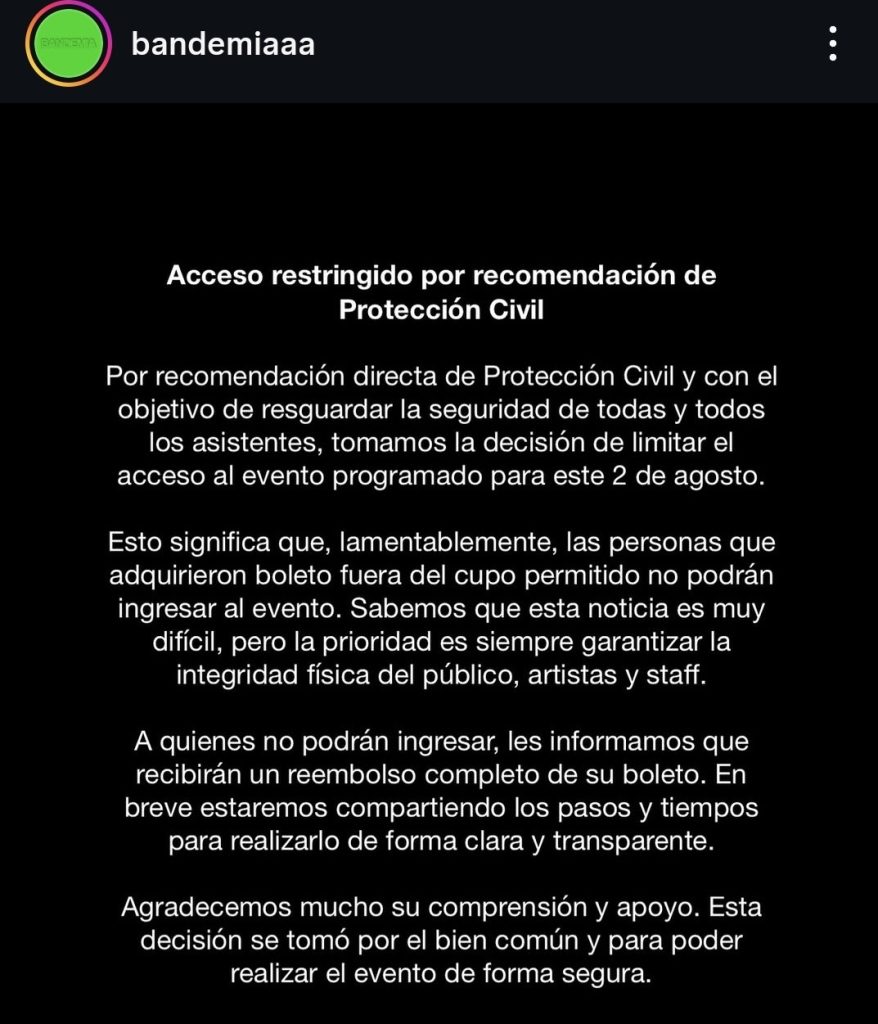Image resolution: width=878 pixels, height=1024 pixels.
Task: Tap the closing paragraph thanking for comprensión
Action: tap(440, 940)
